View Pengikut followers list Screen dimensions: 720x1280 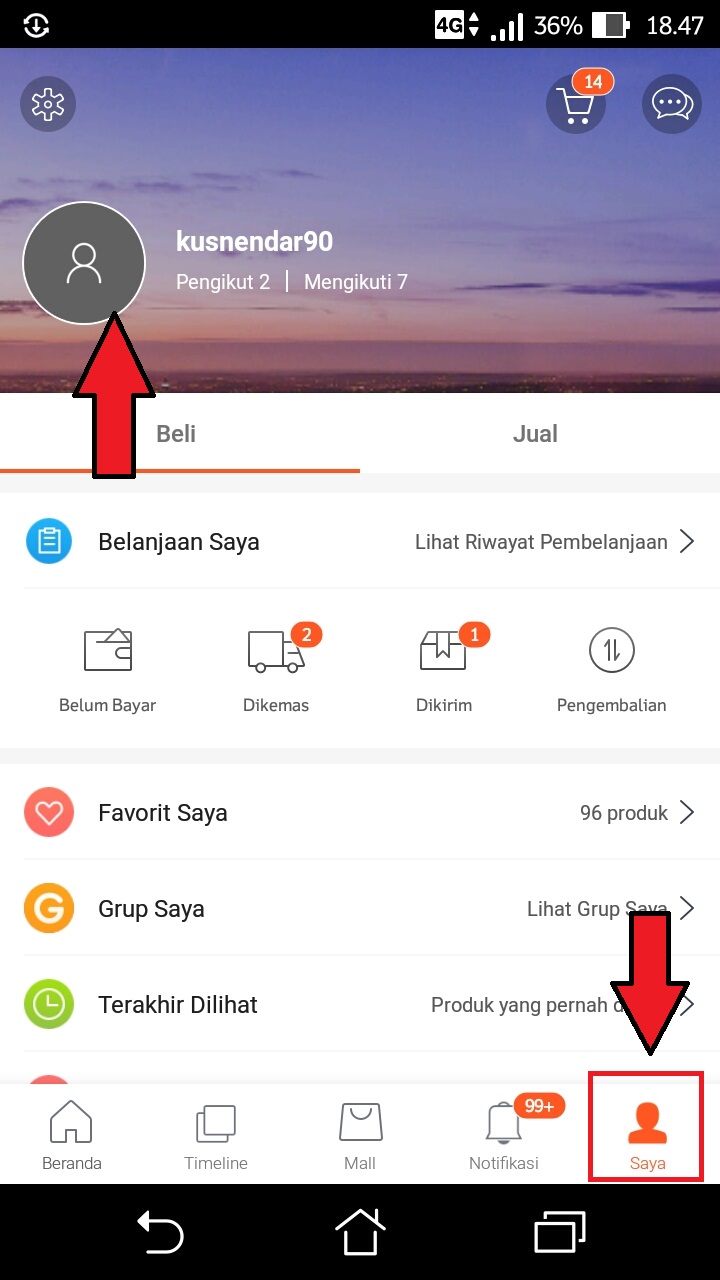[x=223, y=282]
